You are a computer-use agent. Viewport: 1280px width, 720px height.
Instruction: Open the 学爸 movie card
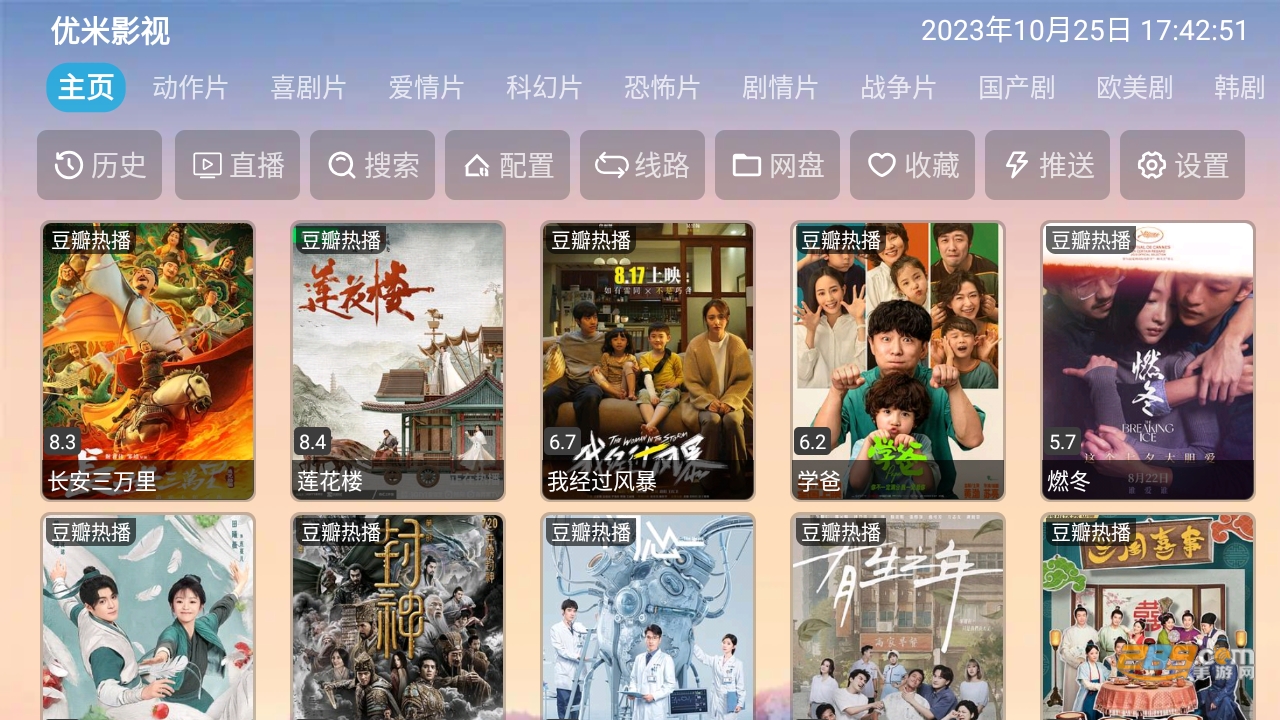898,360
